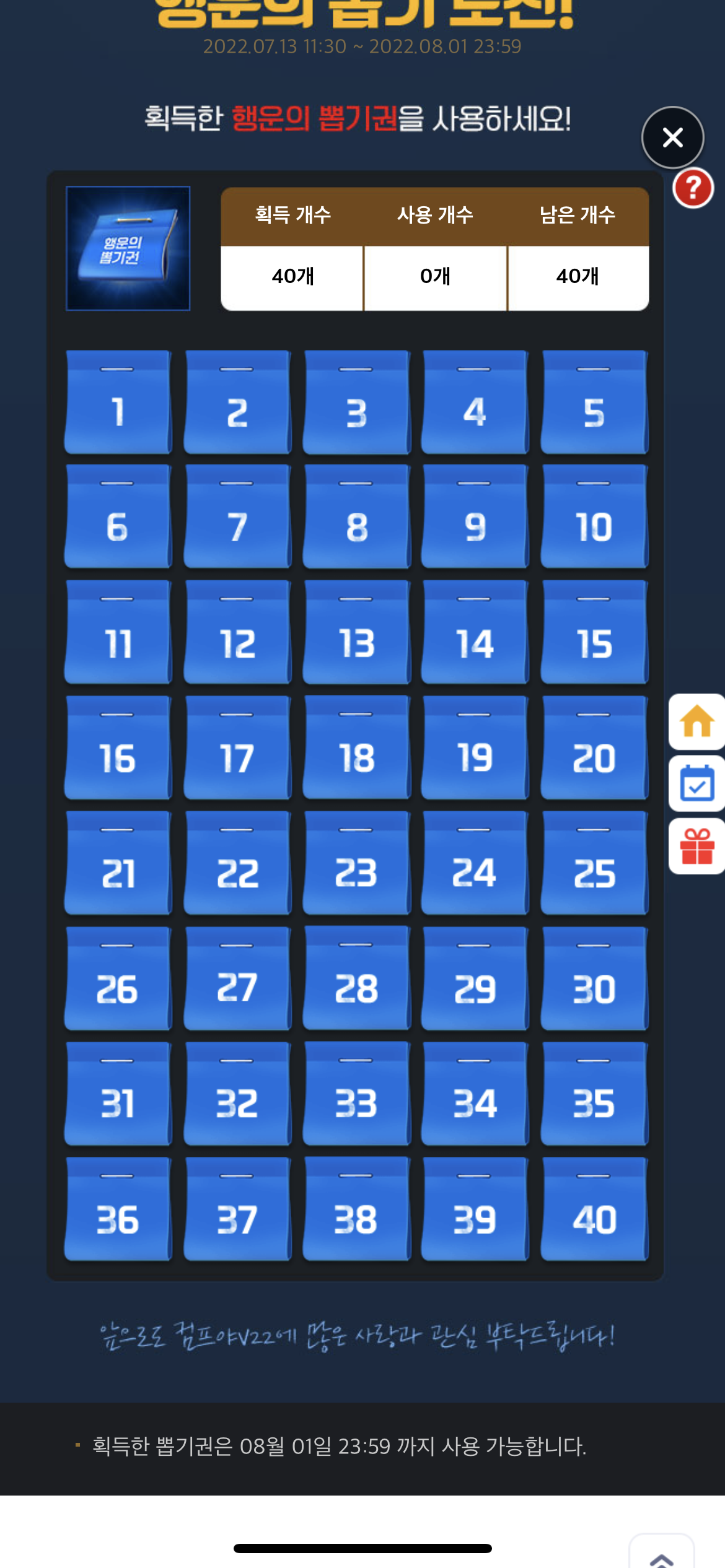Image resolution: width=725 pixels, height=1568 pixels.
Task: Flip draw ticket number 14
Action: 475,633
